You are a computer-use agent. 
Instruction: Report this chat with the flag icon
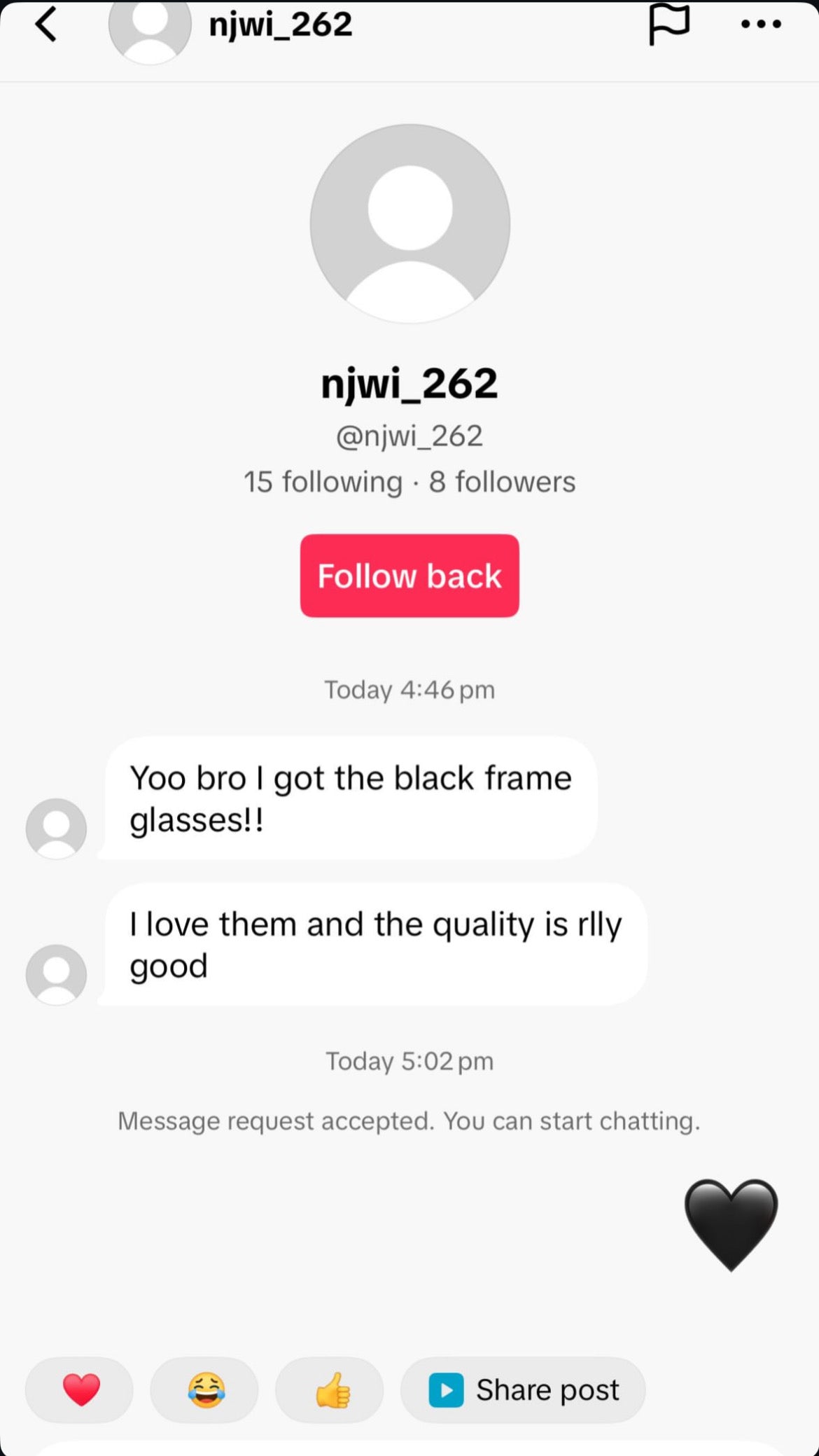point(668,25)
